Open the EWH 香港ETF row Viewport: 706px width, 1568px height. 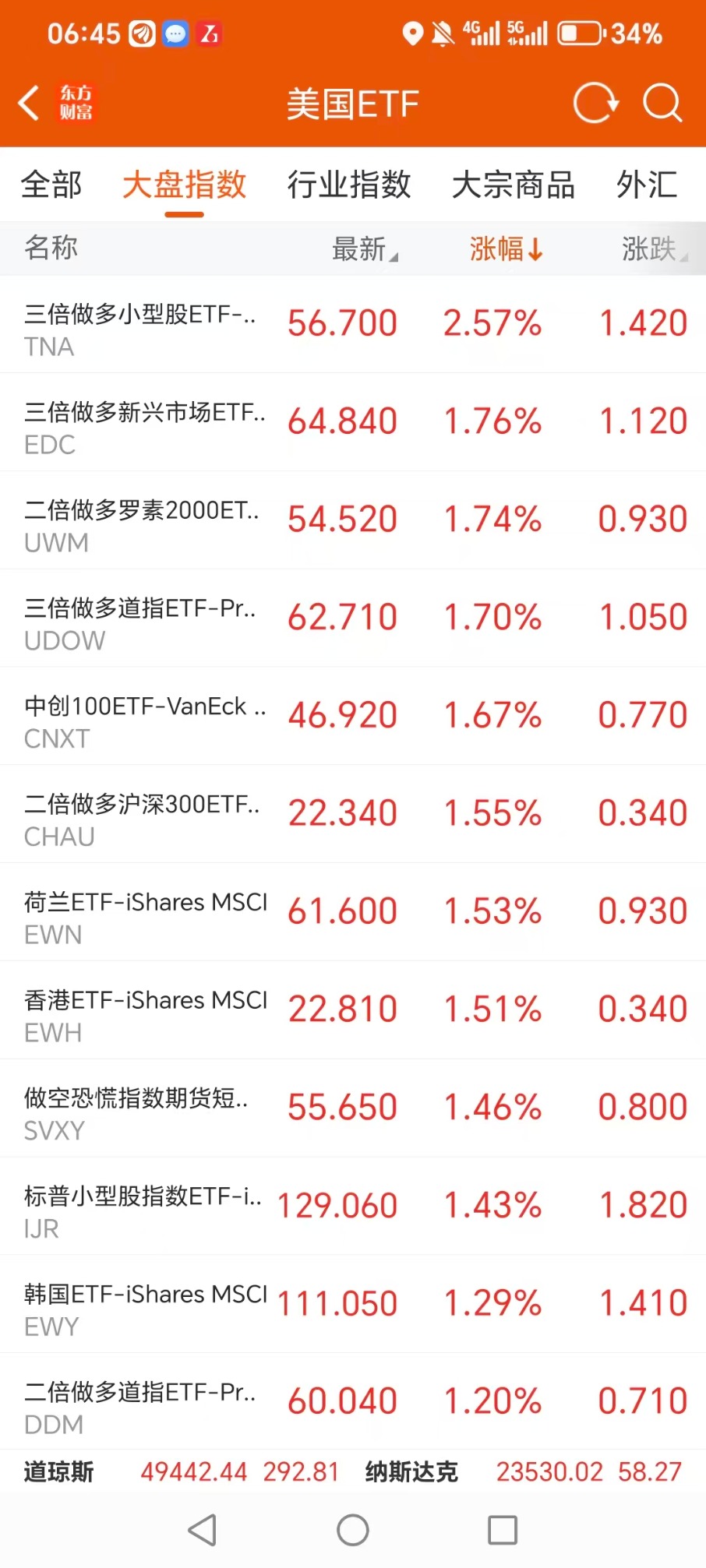353,1010
